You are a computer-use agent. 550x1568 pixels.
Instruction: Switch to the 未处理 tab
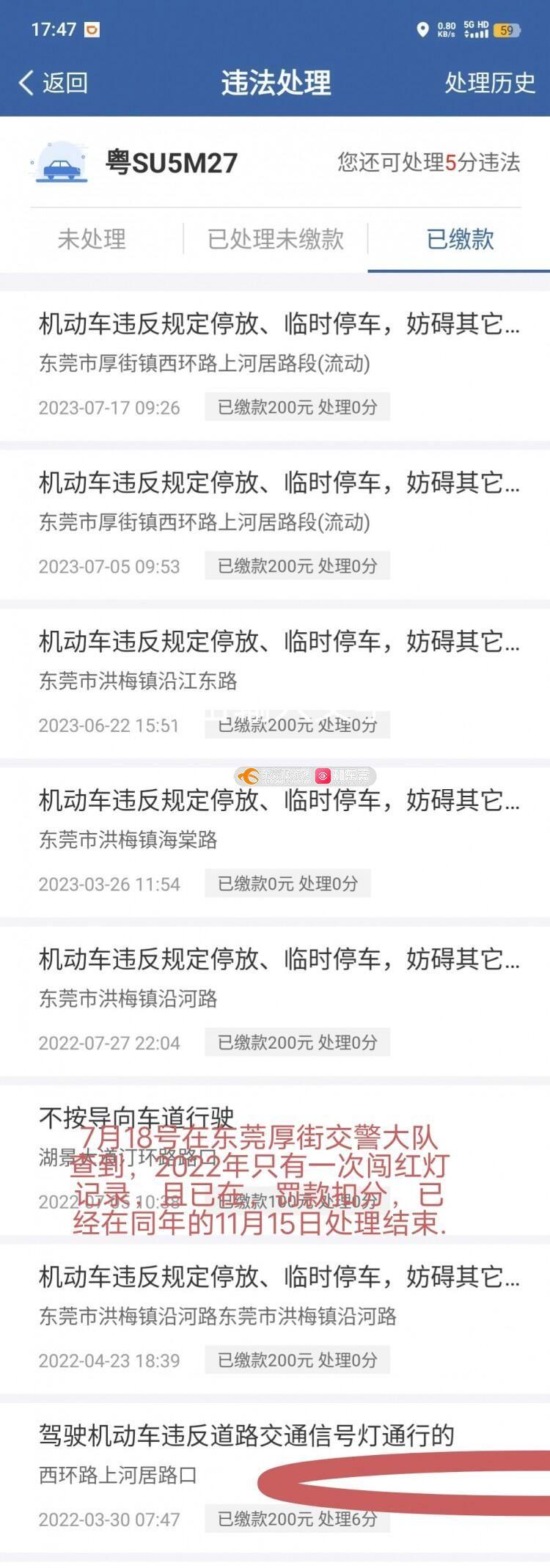pos(92,239)
